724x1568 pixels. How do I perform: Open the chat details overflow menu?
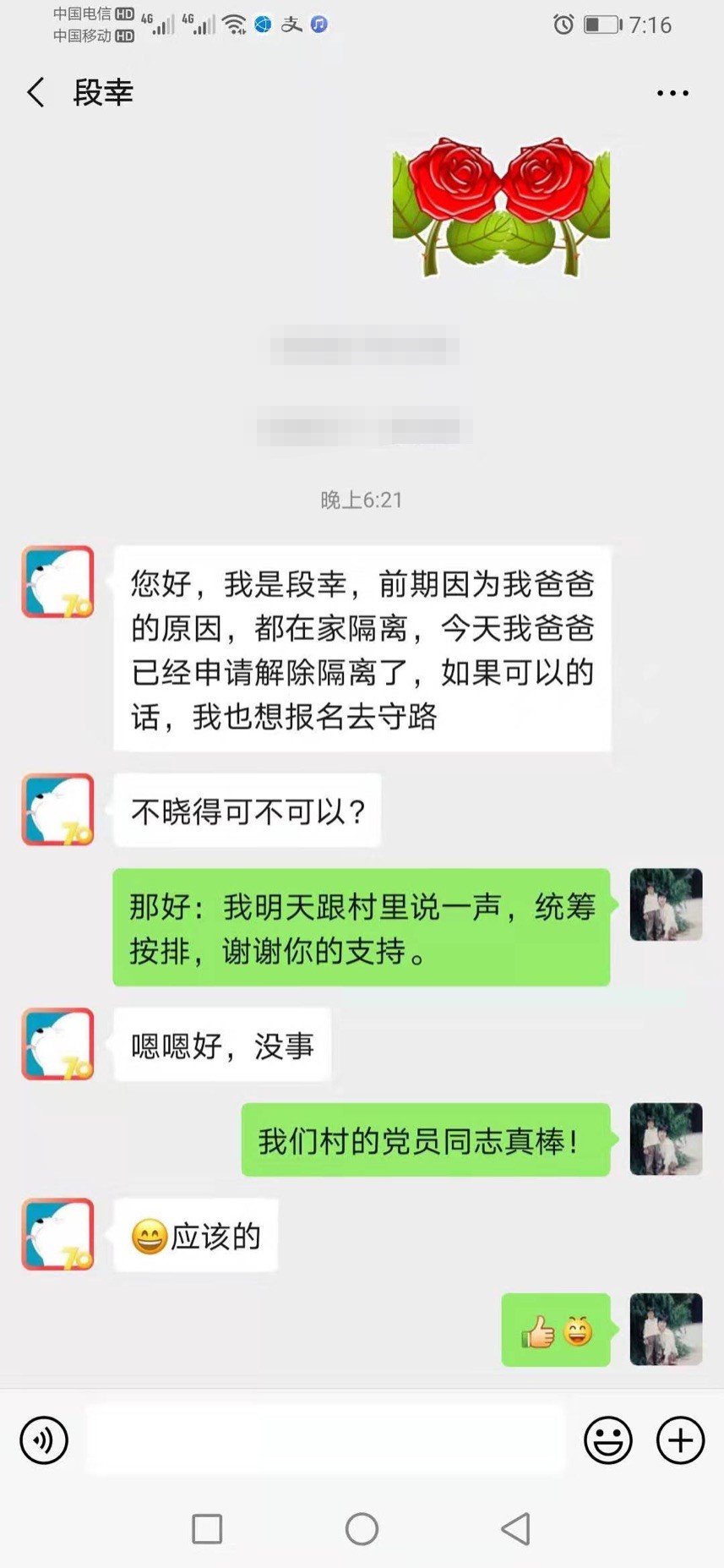pos(672,93)
